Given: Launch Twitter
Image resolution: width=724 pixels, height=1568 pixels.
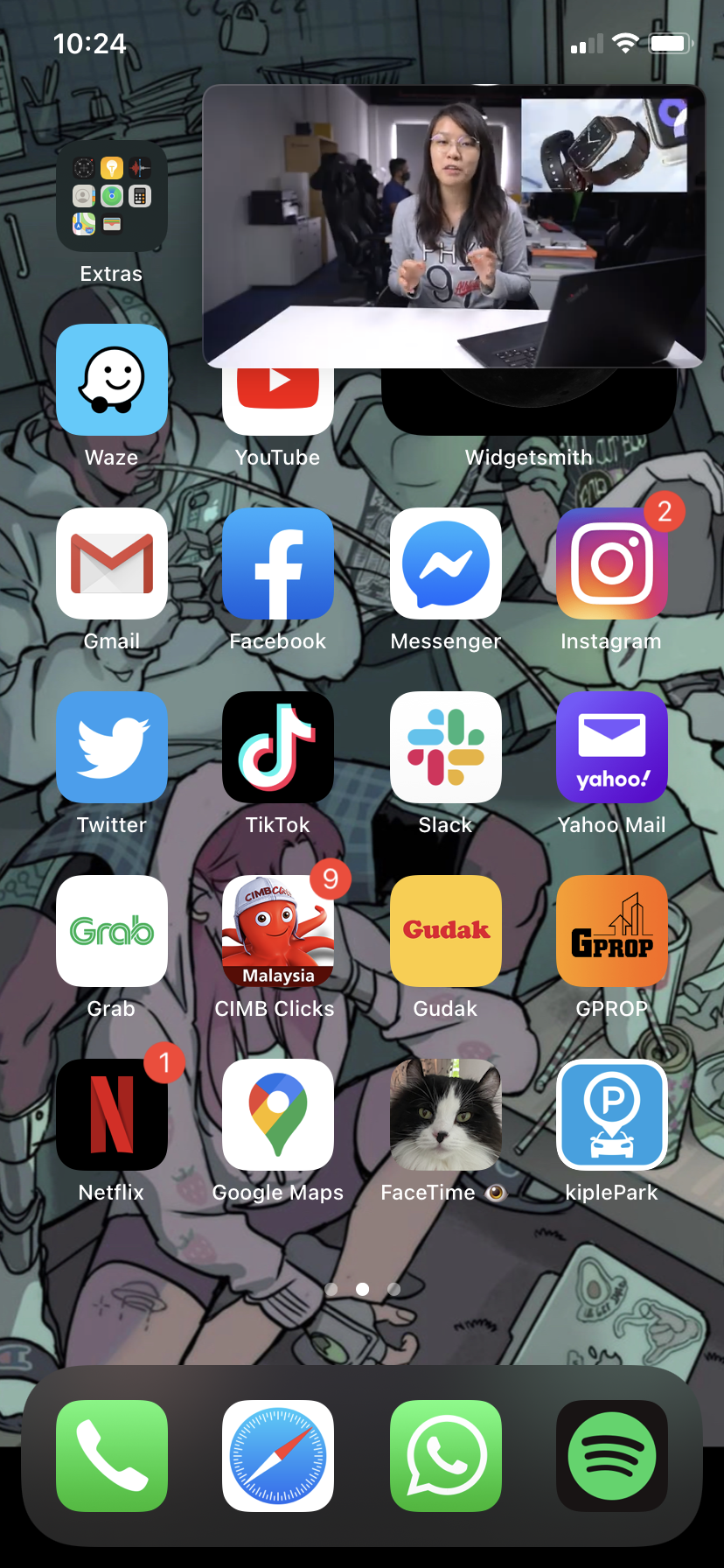Looking at the screenshot, I should point(111,747).
